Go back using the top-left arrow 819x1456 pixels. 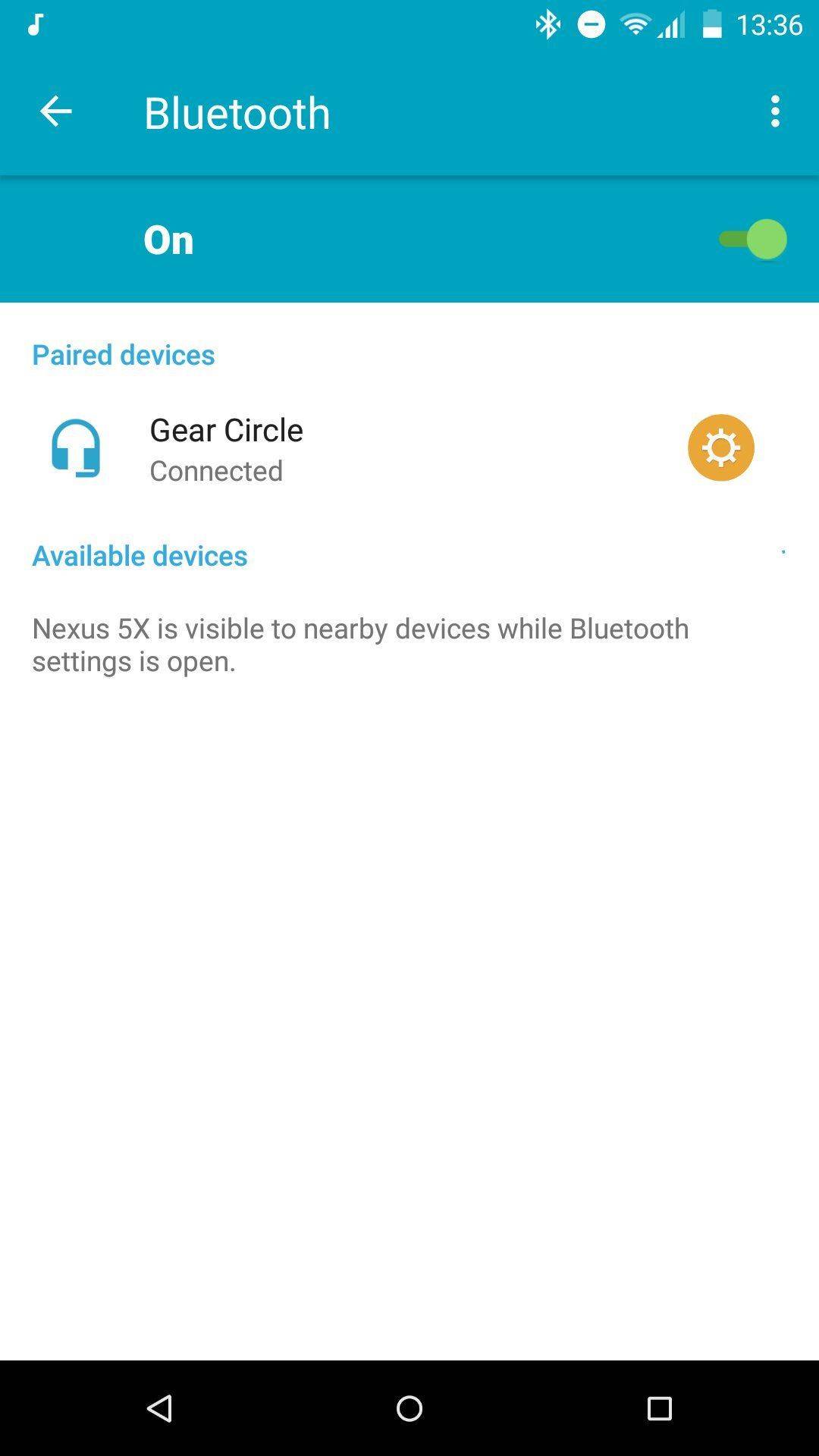(x=55, y=111)
